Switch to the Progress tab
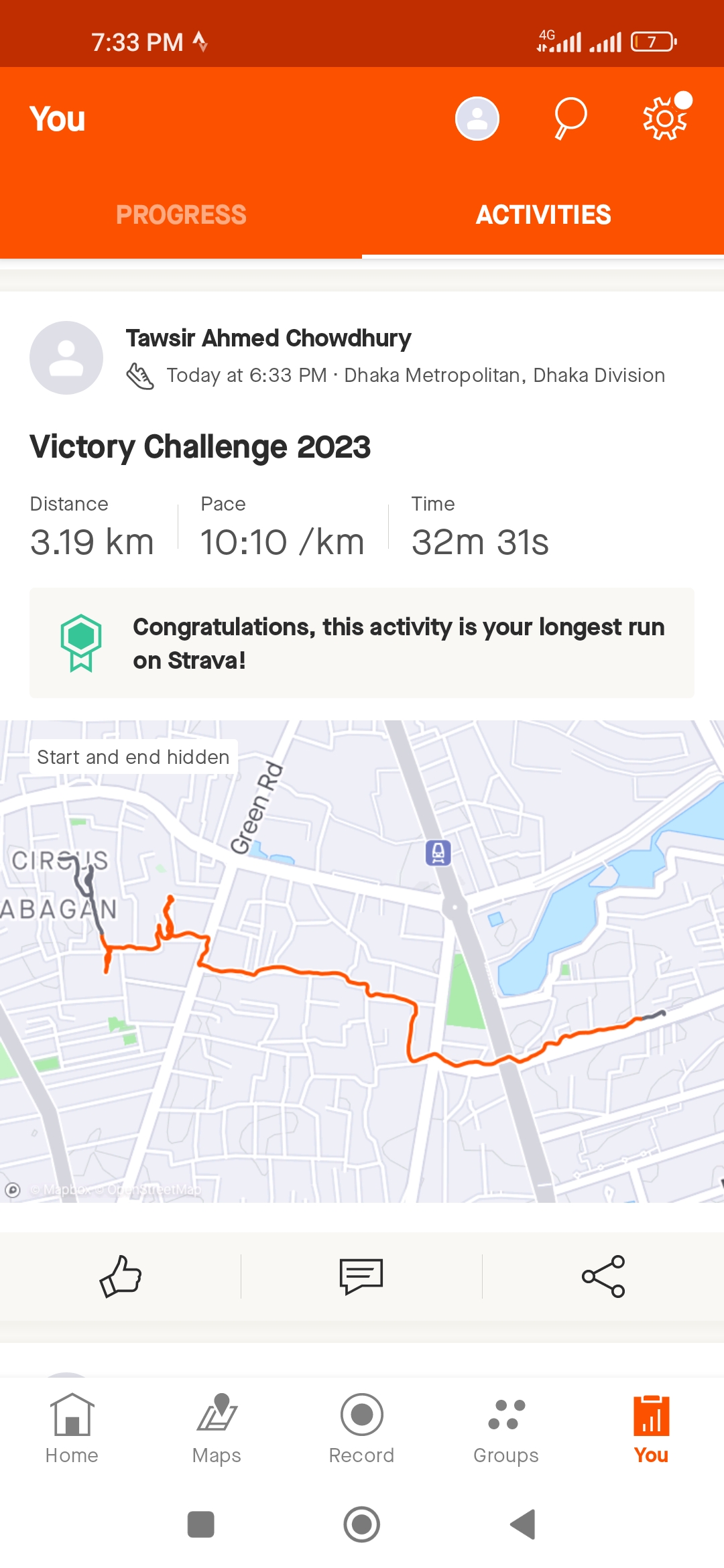Image resolution: width=724 pixels, height=1568 pixels. coord(181,215)
